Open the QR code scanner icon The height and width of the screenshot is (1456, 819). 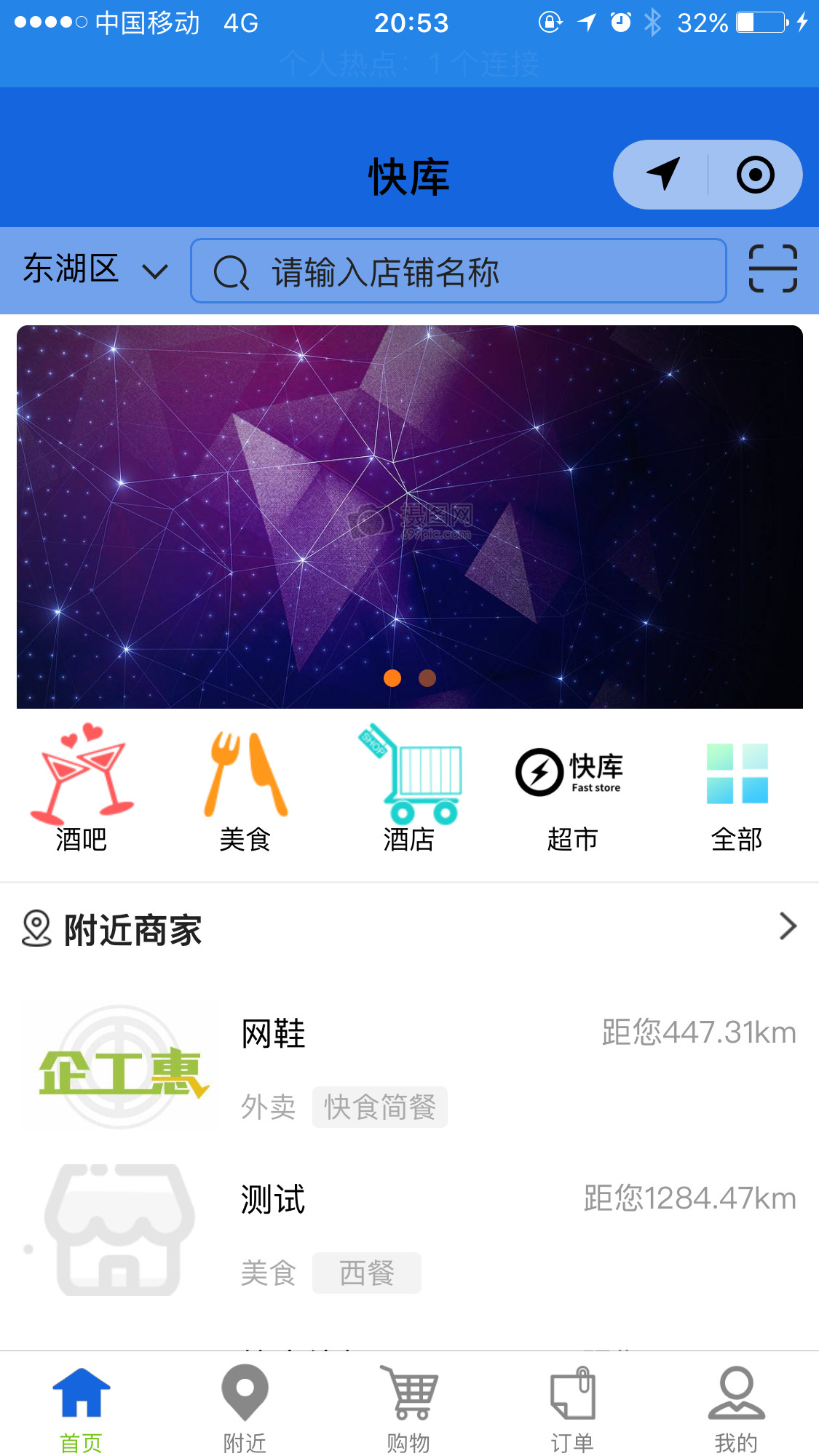click(772, 269)
